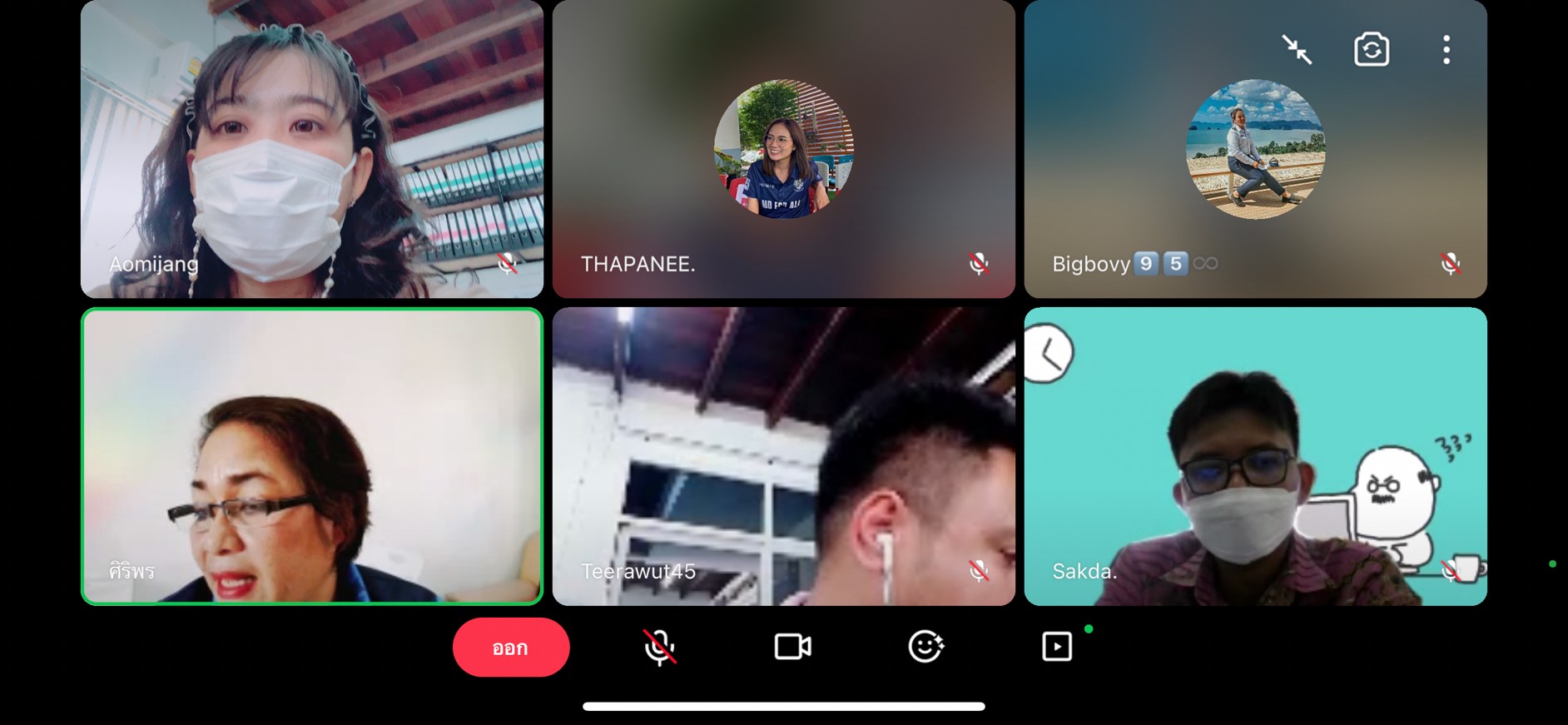Switch between front and rear camera
Image resolution: width=1568 pixels, height=725 pixels.
point(1372,50)
